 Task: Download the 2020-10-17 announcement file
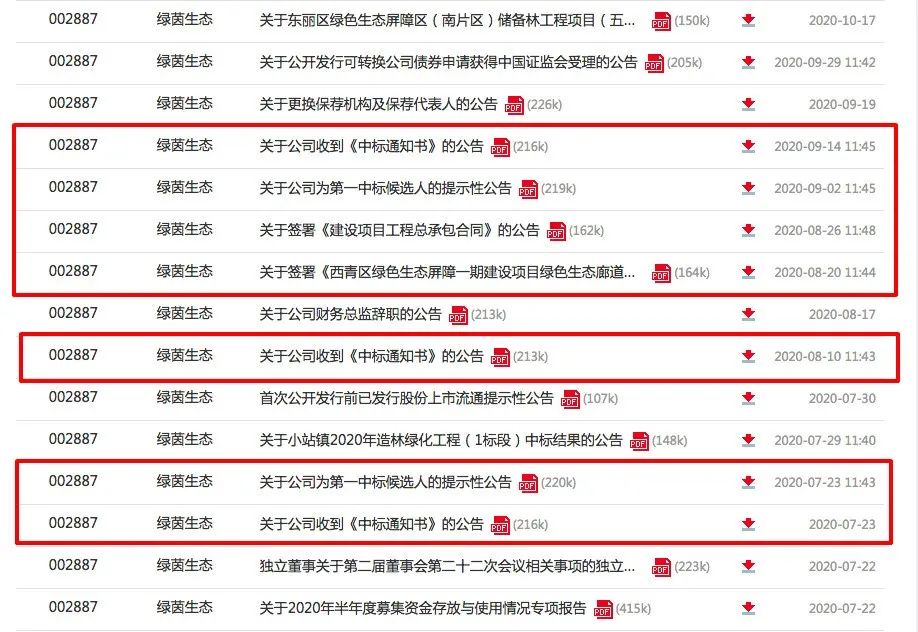point(748,20)
